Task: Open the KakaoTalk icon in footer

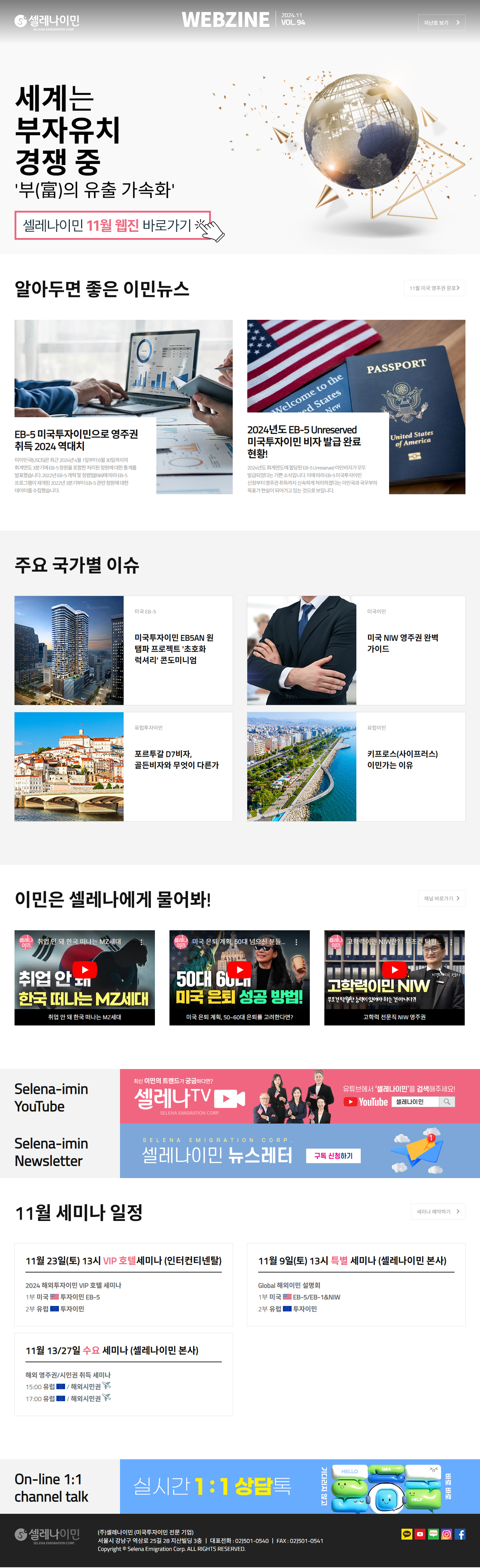Action: pos(406,1534)
